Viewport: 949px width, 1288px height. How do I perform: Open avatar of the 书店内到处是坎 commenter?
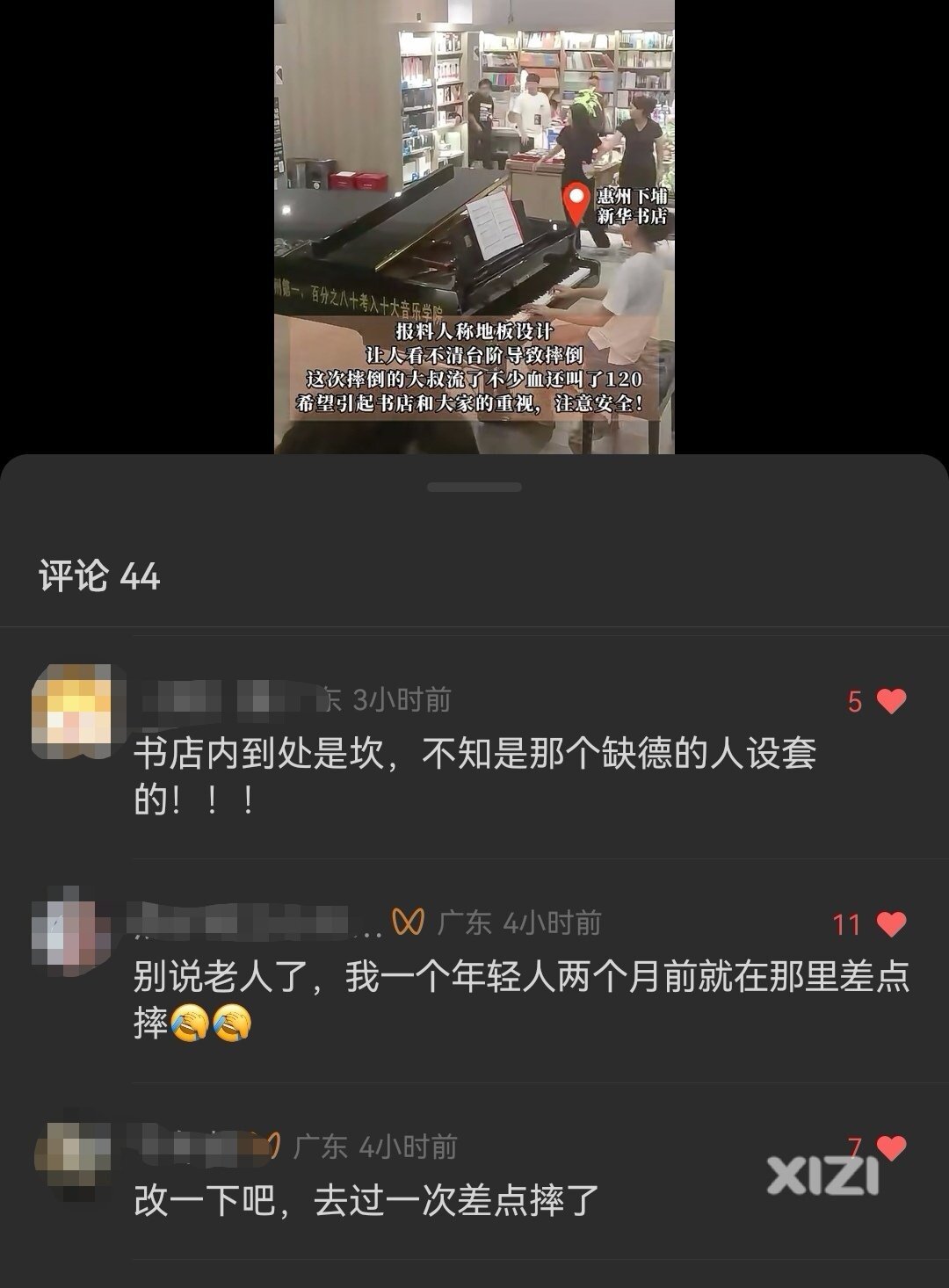pos(71,712)
